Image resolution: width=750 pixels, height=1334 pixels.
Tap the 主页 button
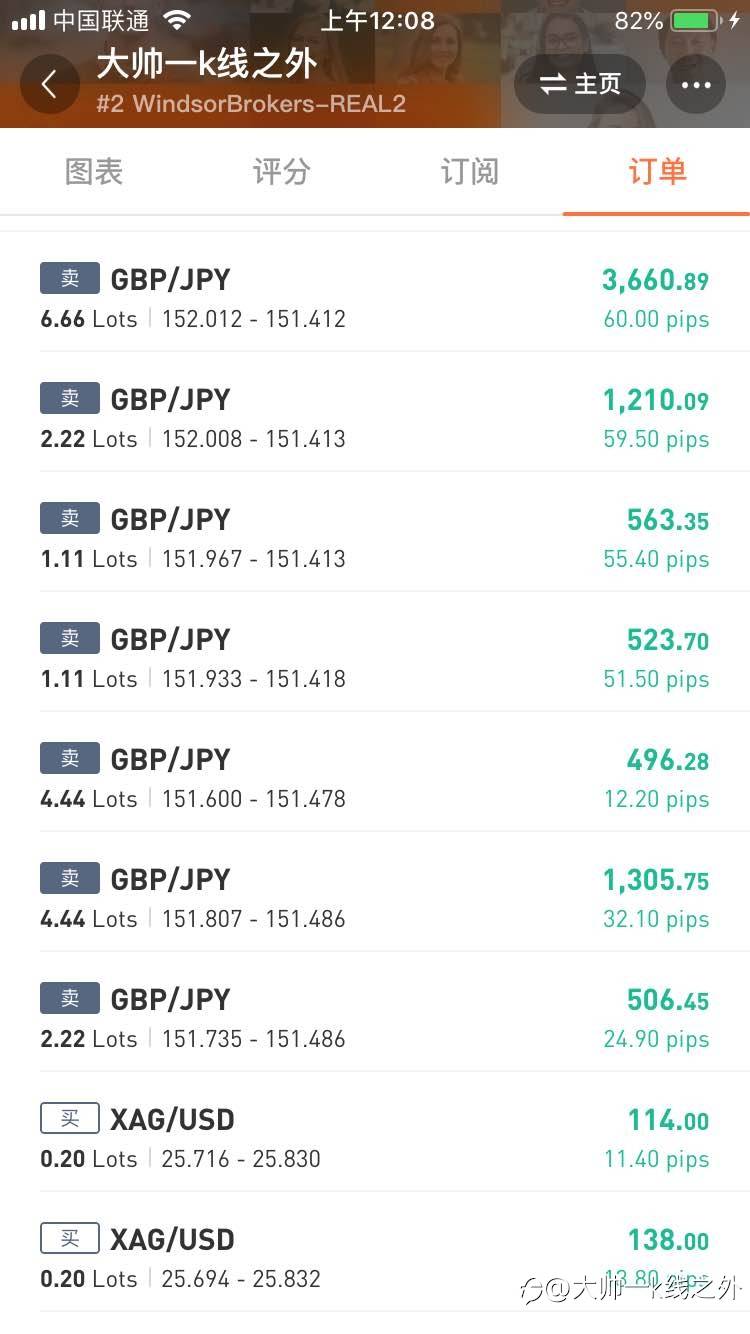(x=580, y=84)
